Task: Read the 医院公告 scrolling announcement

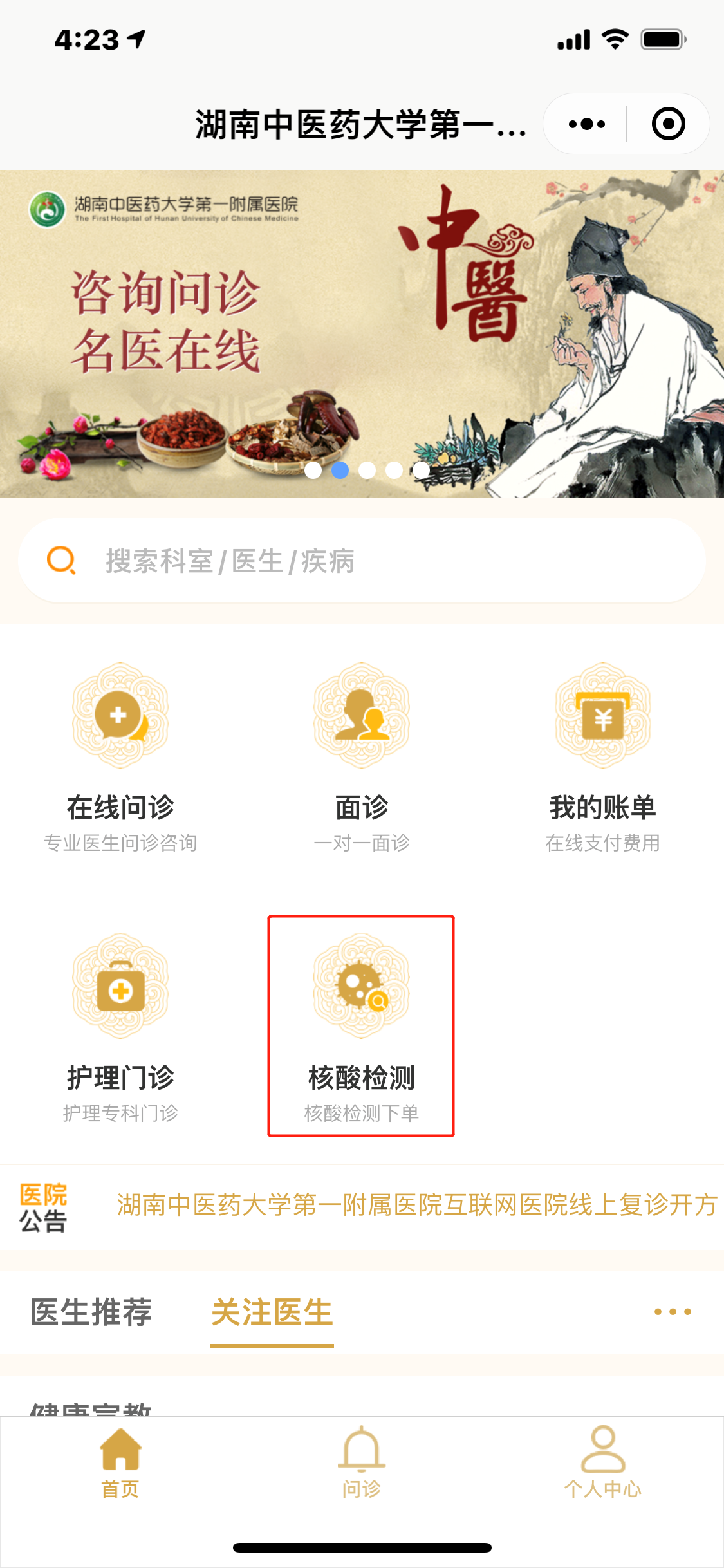Action: pos(416,1204)
